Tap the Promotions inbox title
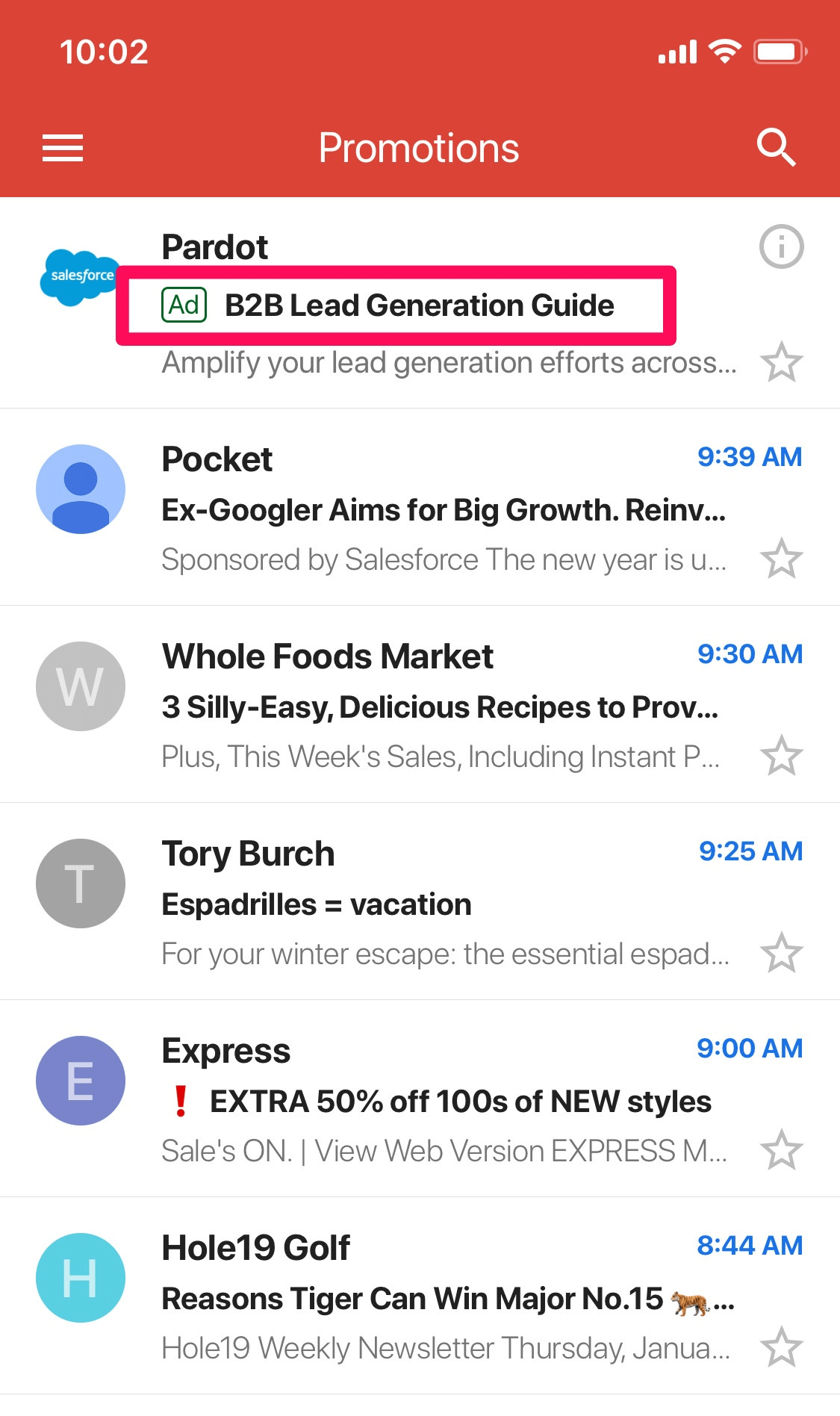Viewport: 840px width, 1416px height. [x=419, y=147]
